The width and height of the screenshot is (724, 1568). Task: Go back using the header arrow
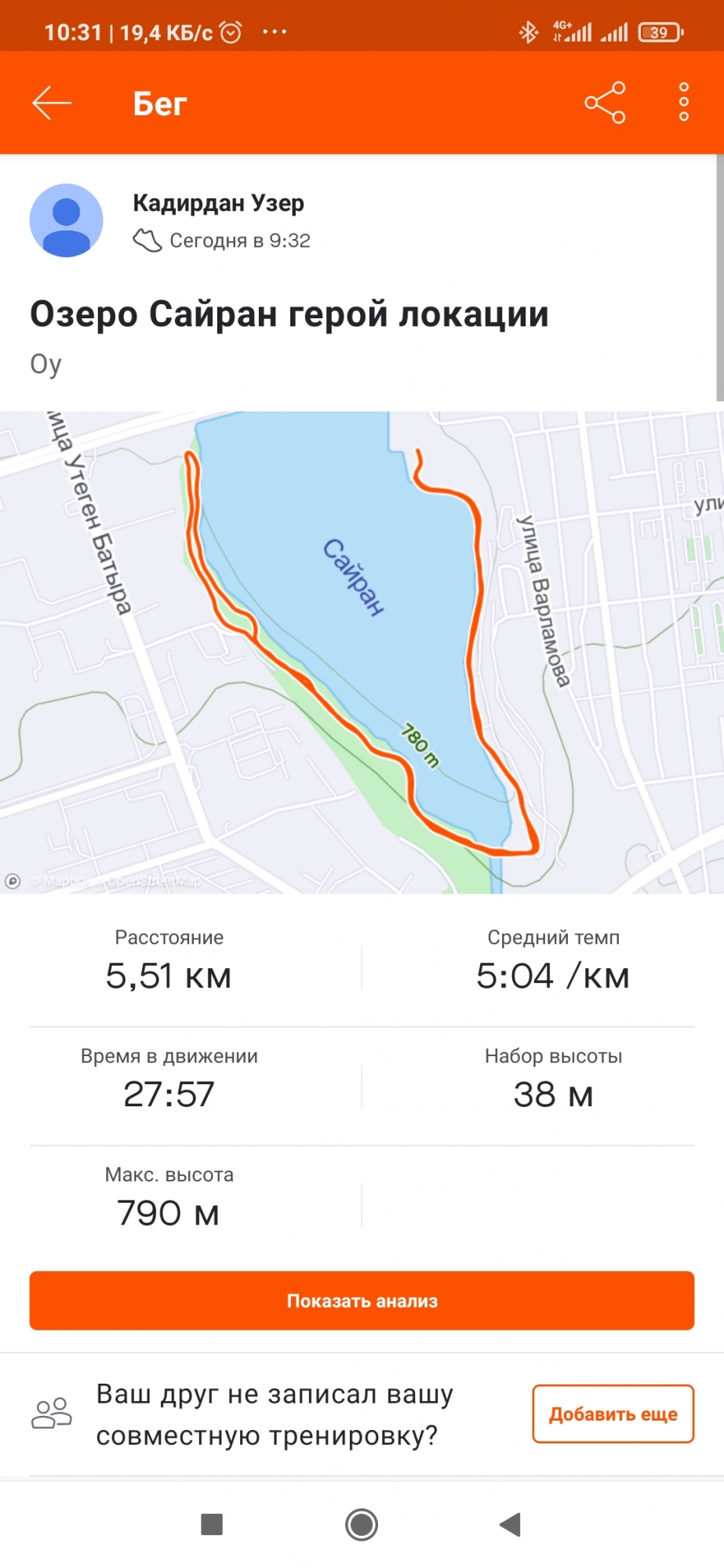click(52, 103)
